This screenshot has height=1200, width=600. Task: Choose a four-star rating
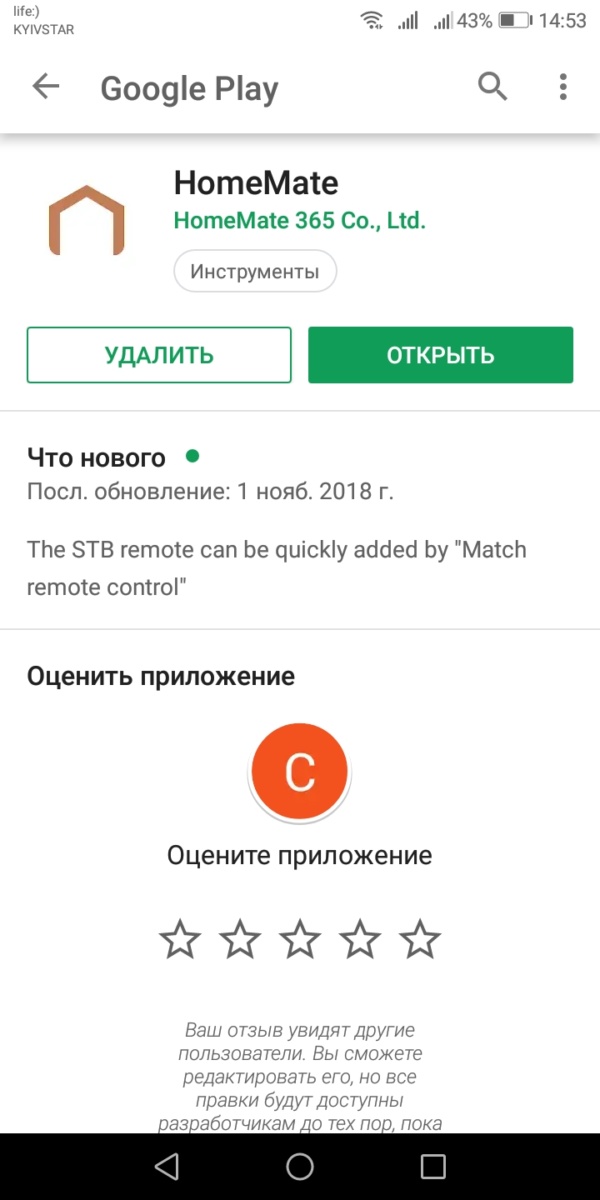click(360, 940)
